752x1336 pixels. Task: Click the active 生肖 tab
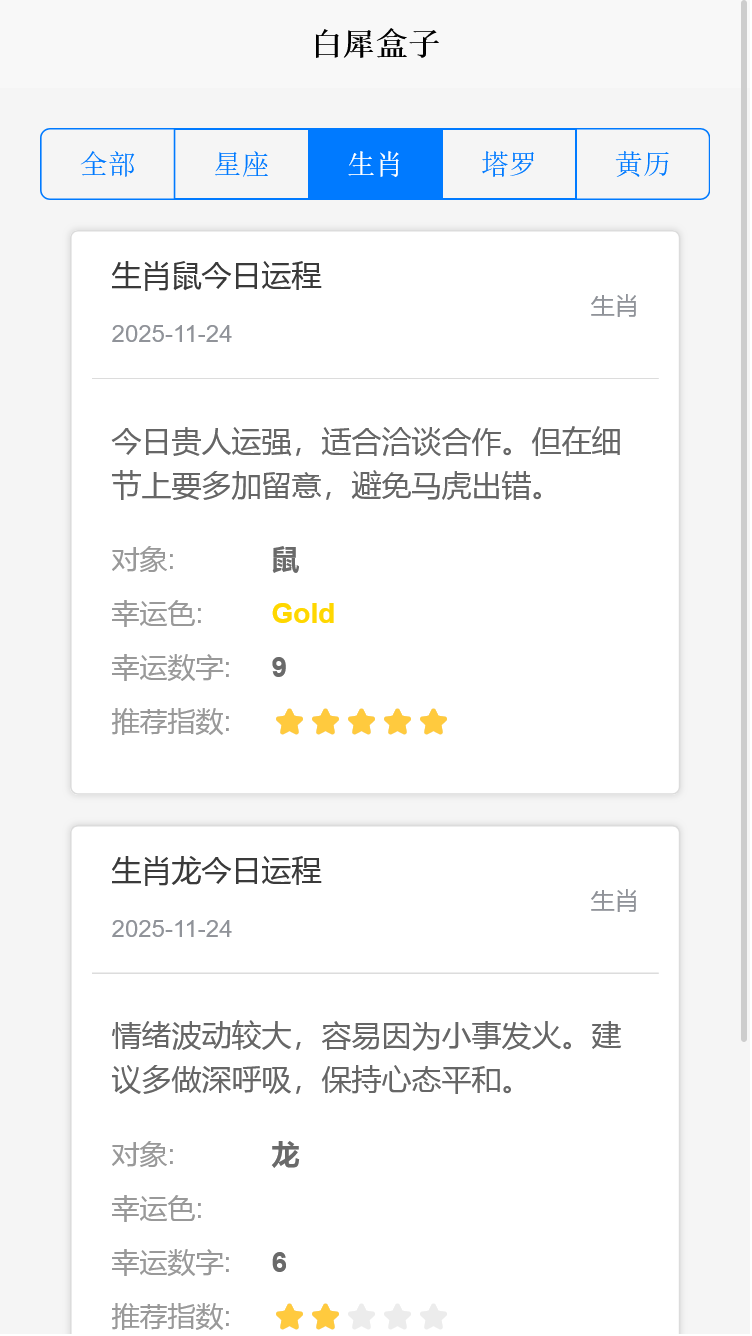375,164
